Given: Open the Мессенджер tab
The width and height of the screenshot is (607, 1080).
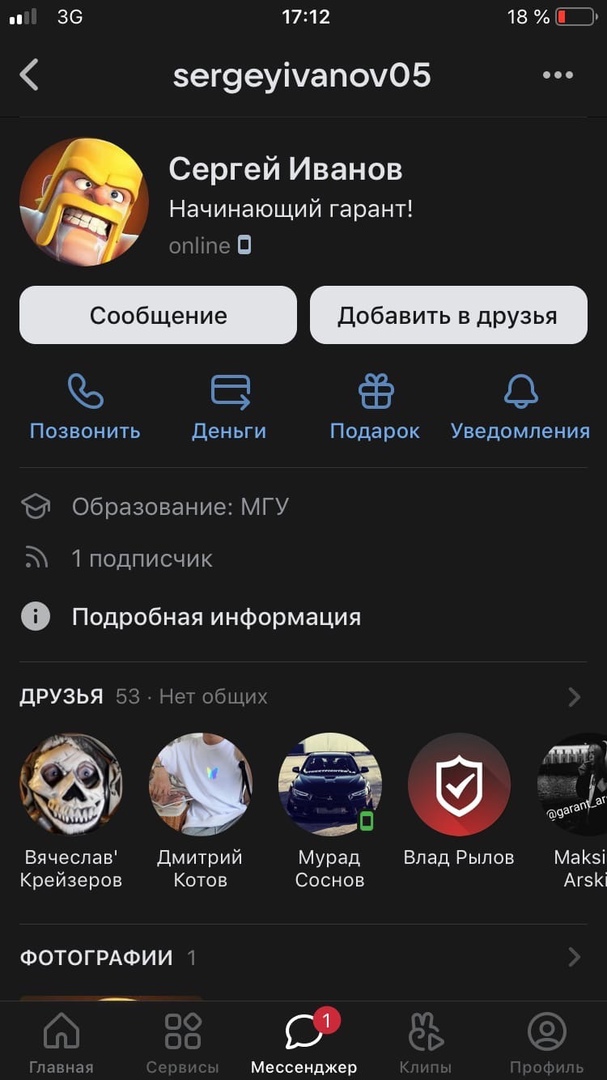Looking at the screenshot, I should pyautogui.click(x=304, y=1043).
